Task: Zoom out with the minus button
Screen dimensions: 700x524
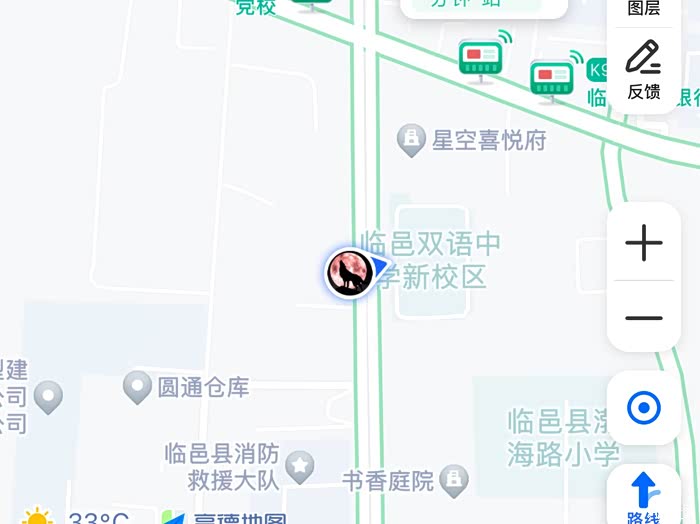Action: [644, 318]
